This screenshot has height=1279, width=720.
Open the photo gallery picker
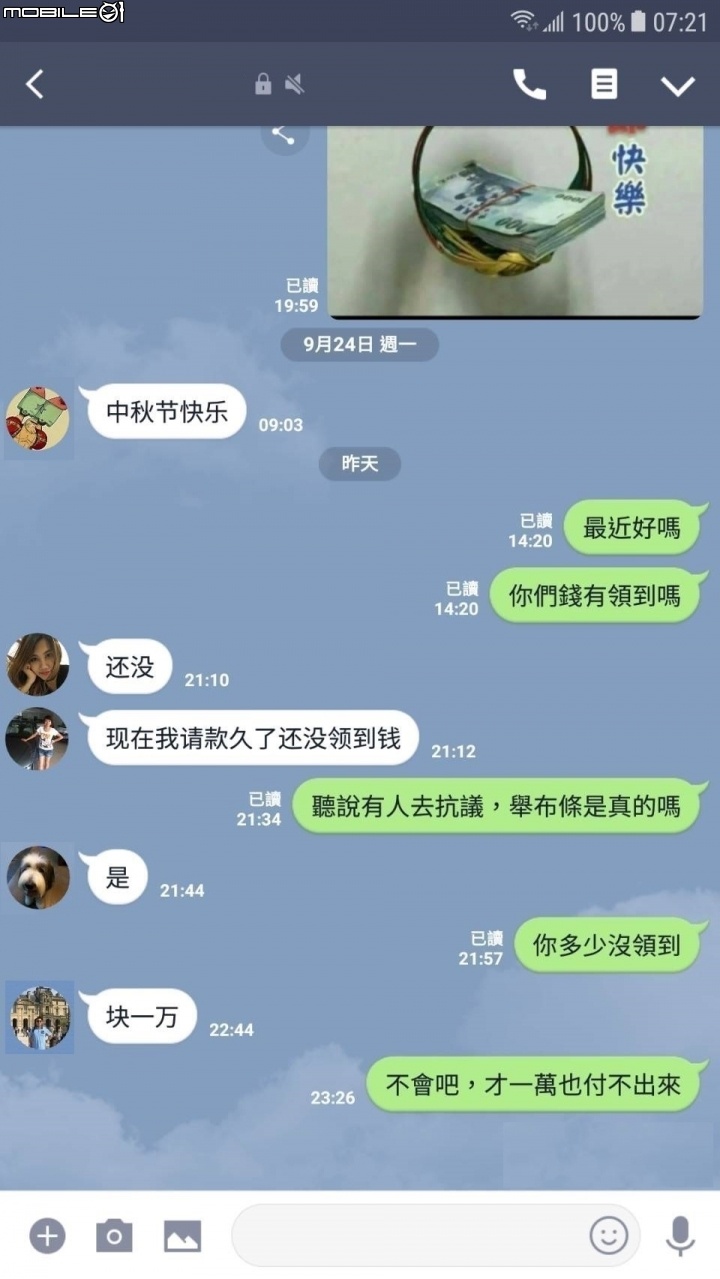click(x=182, y=1236)
